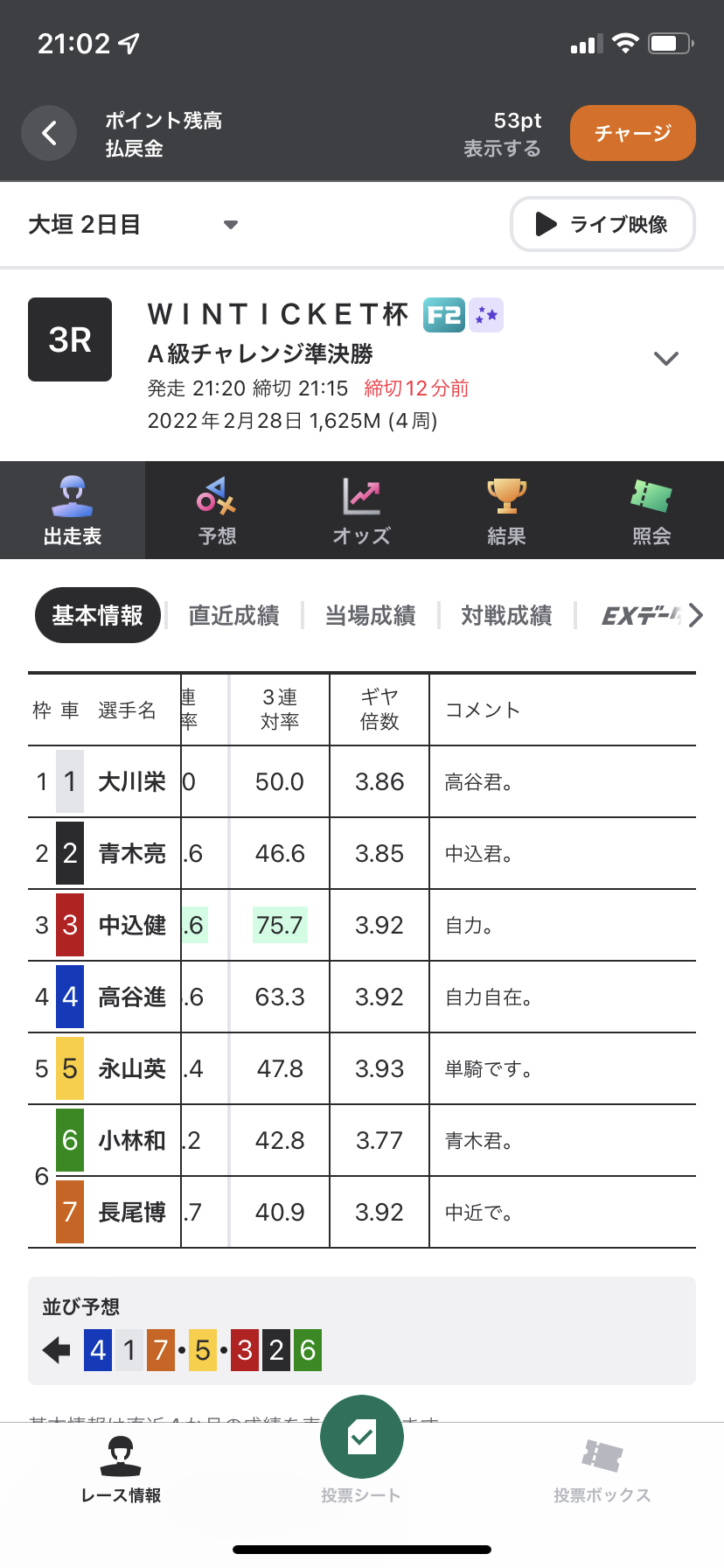Switch to the 予想 tab
Image resolution: width=724 pixels, height=1568 pixels.
point(218,511)
